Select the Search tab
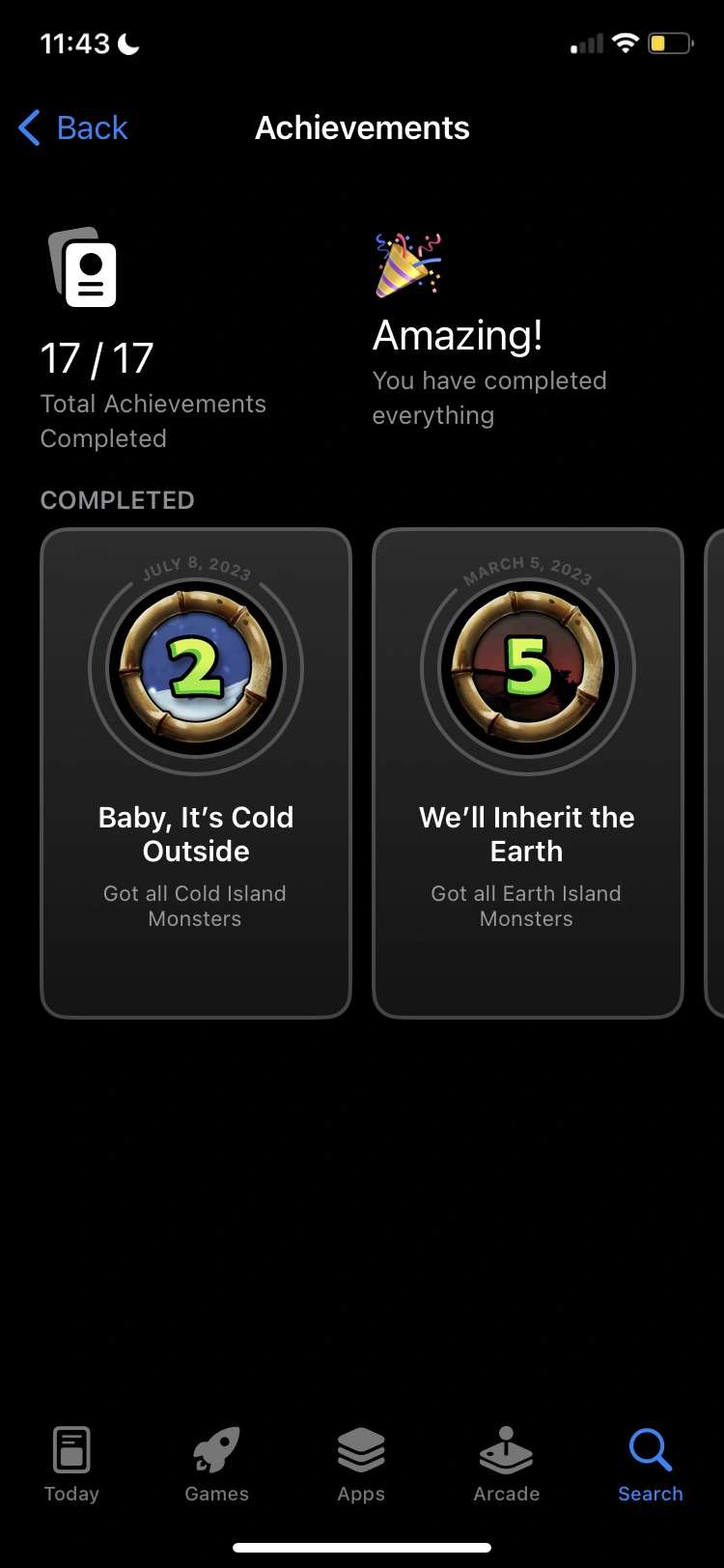Screen dimensions: 724x1568 (x=650, y=1464)
